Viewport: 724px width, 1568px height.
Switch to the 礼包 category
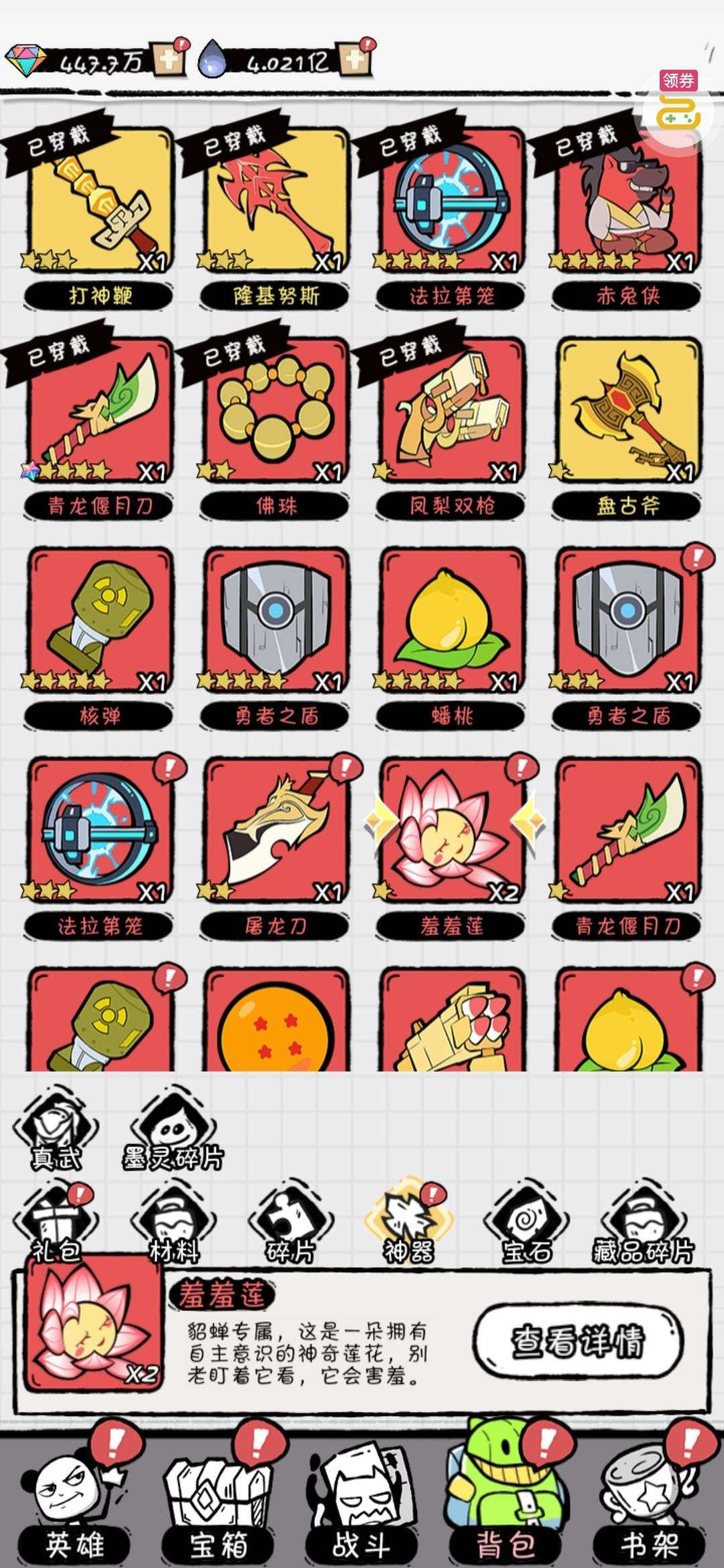coord(56,1225)
